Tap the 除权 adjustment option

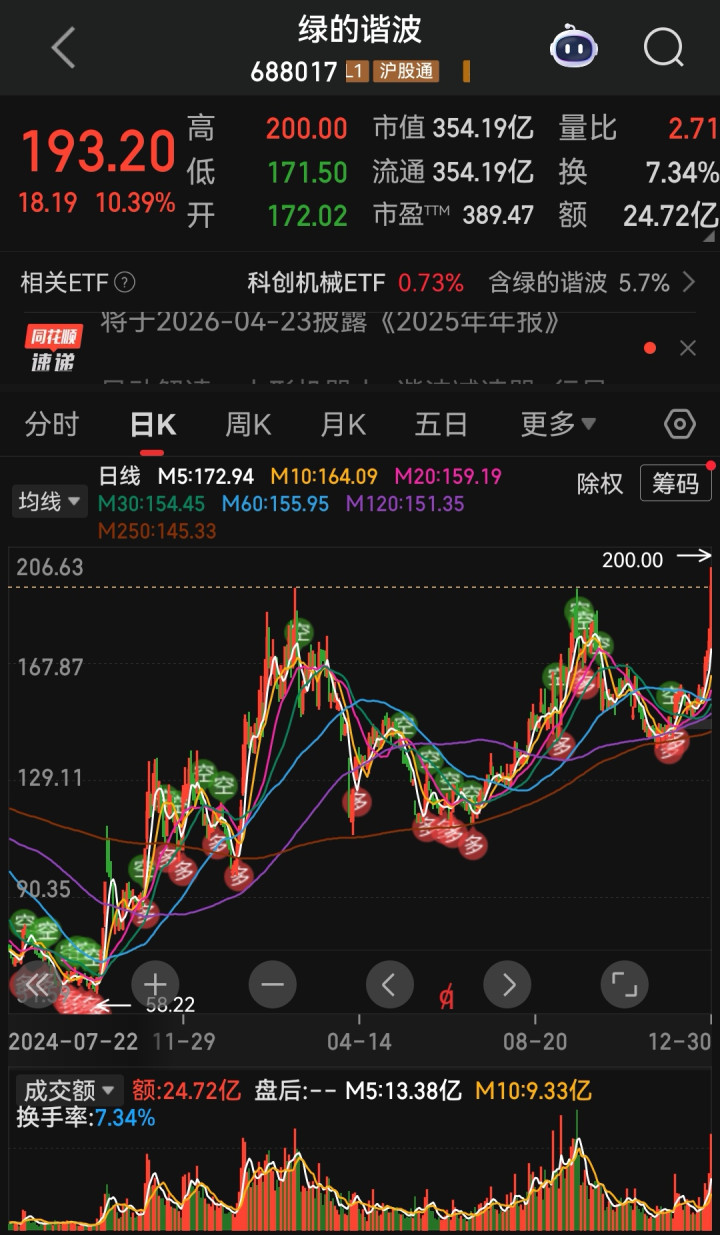[600, 484]
